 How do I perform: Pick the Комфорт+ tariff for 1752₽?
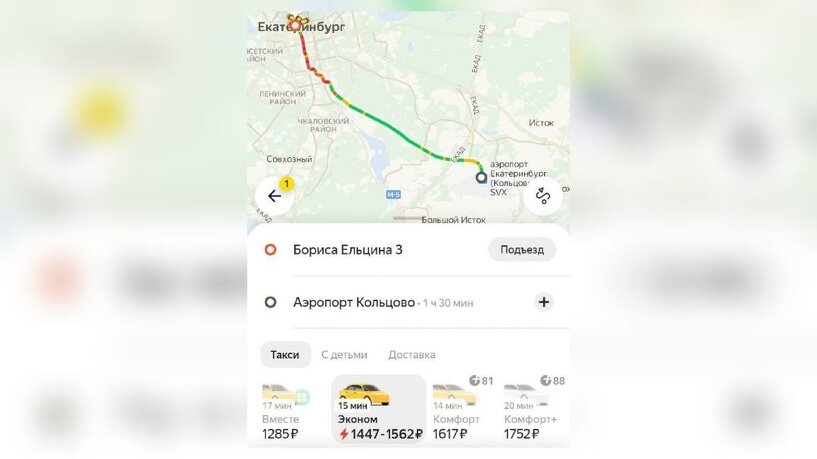point(533,410)
